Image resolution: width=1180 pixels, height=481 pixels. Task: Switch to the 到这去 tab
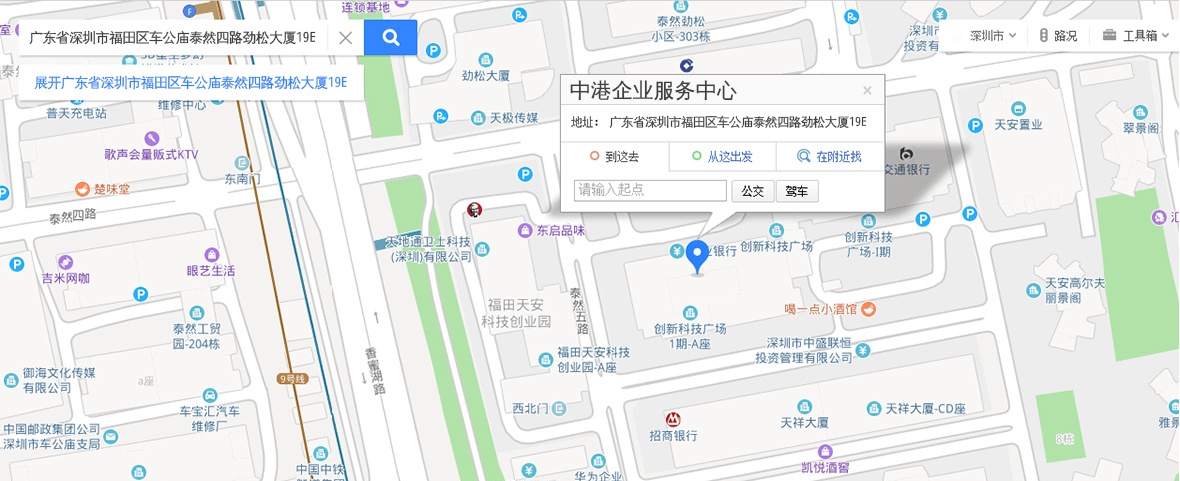614,156
